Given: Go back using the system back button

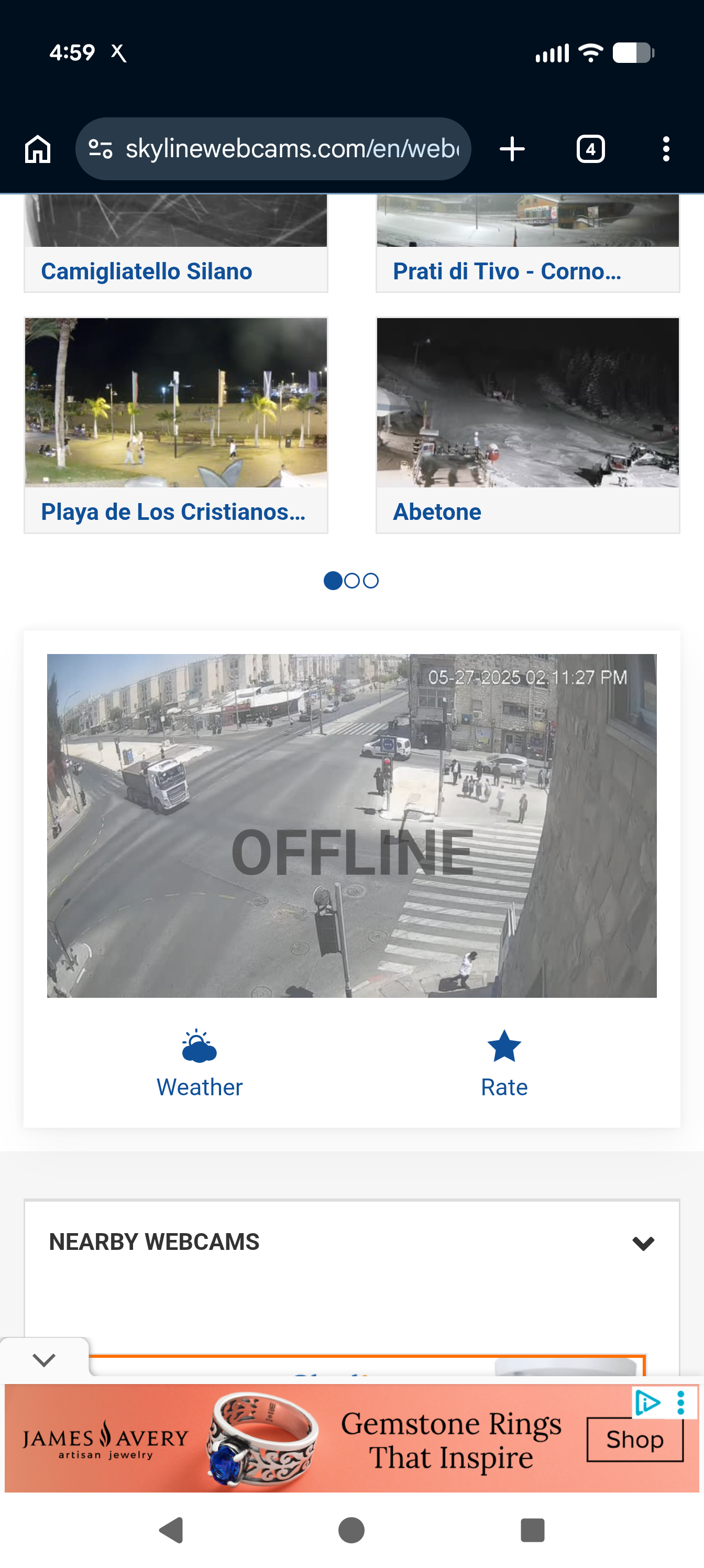Looking at the screenshot, I should pos(172,1530).
